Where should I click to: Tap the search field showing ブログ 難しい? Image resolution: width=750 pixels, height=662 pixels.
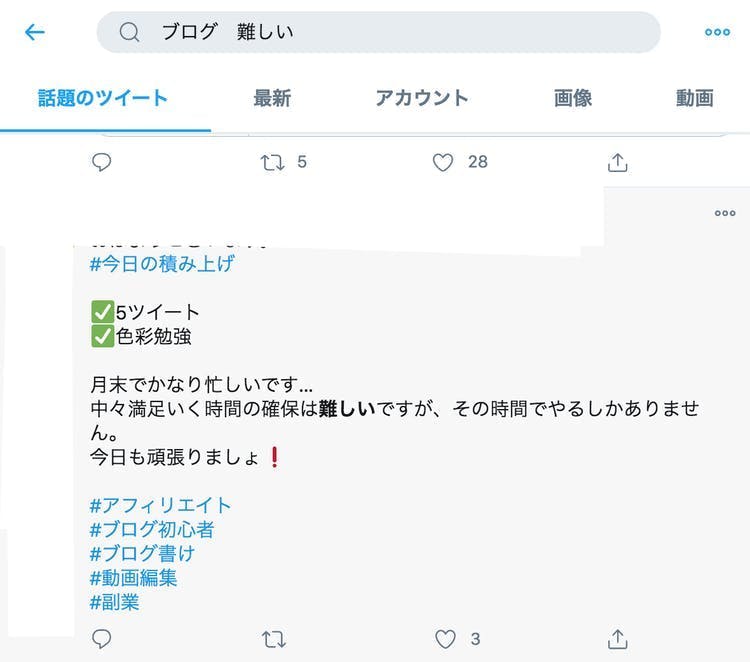[378, 32]
